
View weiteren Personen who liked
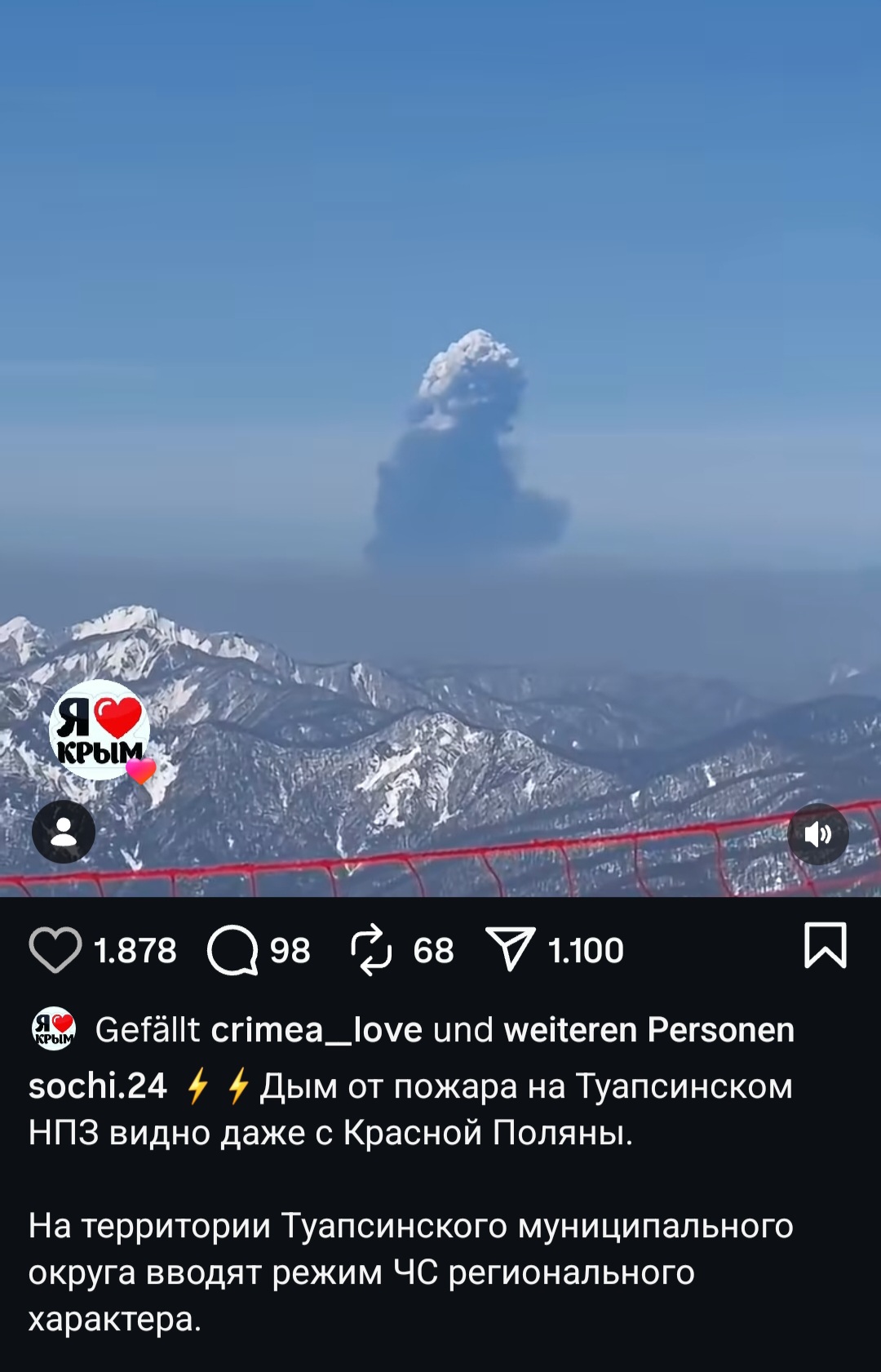click(649, 1030)
